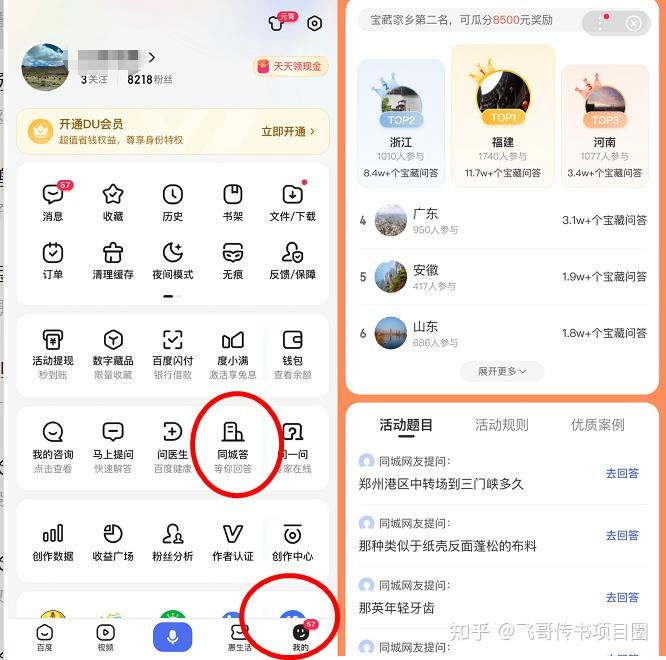This screenshot has width=666, height=660.
Task: Tap the 天天领现金 button
Action: pos(290,66)
